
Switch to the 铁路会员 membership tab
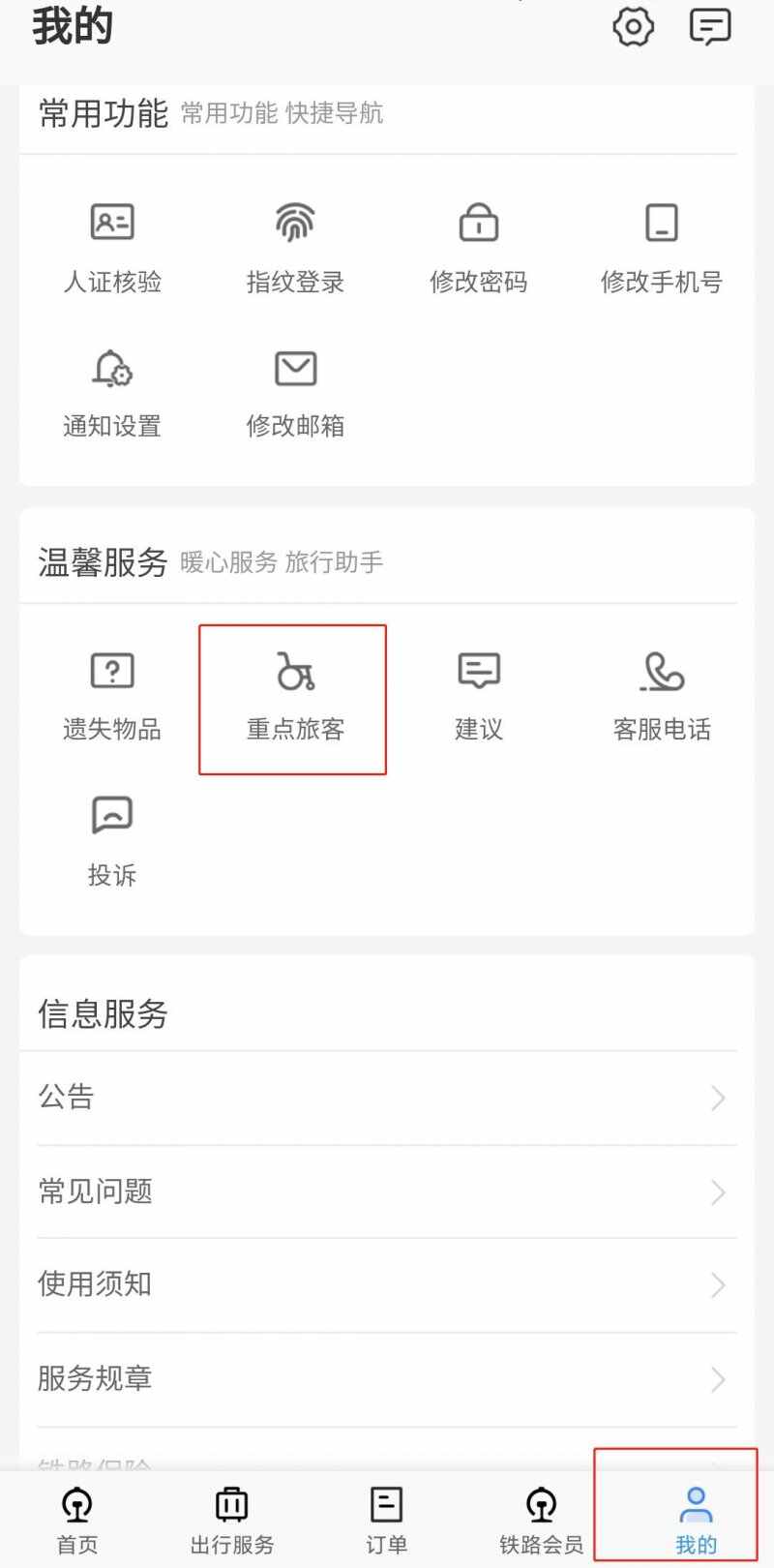click(x=541, y=1520)
